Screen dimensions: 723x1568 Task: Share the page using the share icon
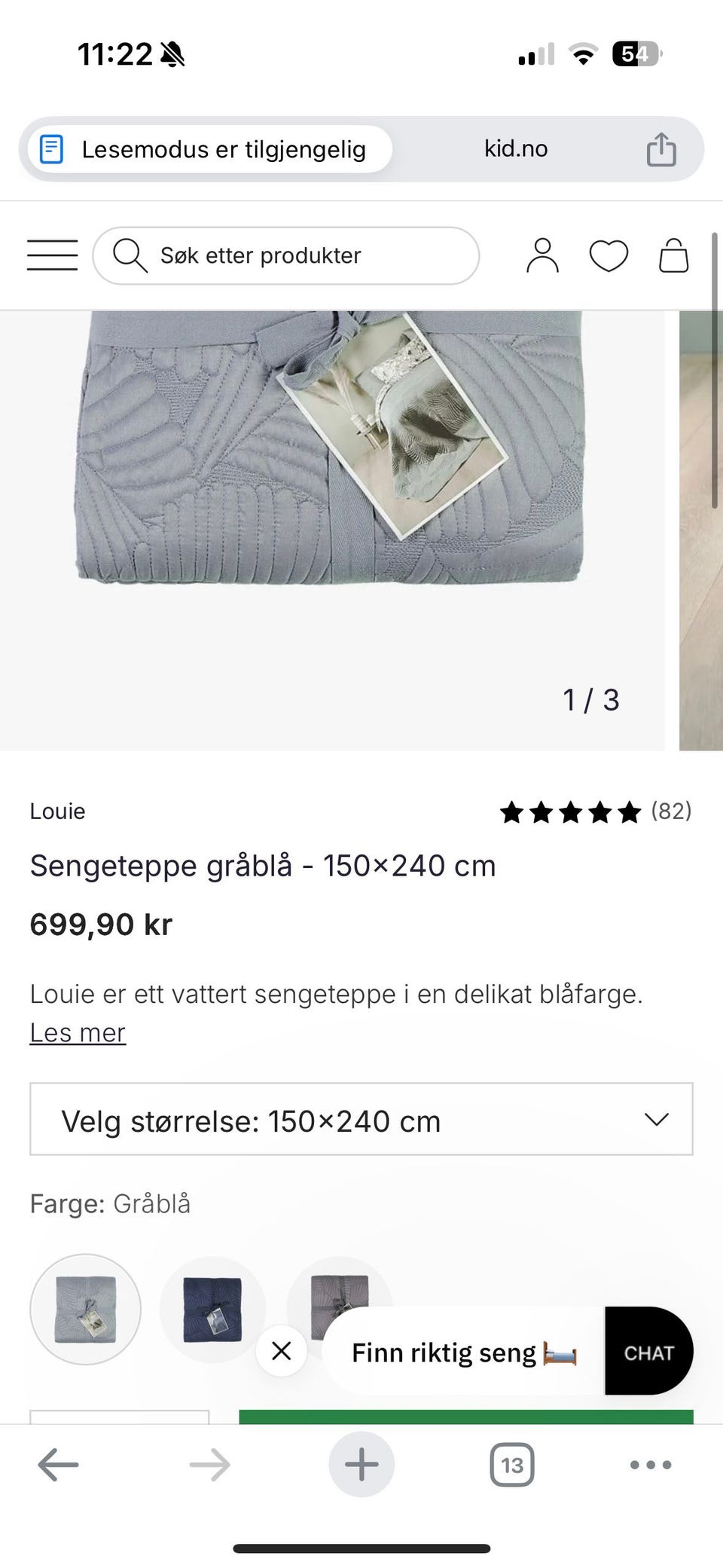point(661,148)
